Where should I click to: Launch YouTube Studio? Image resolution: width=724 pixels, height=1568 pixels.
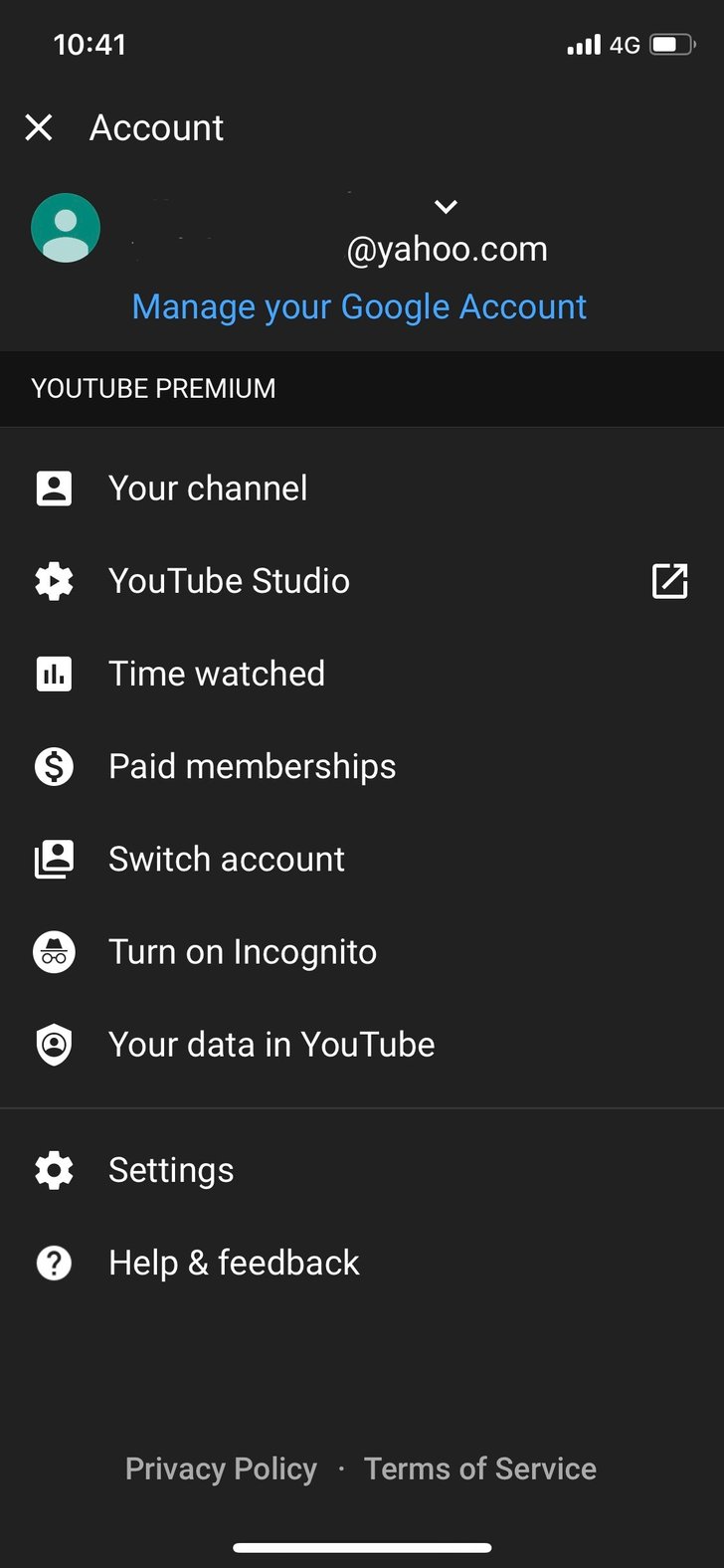362,581
